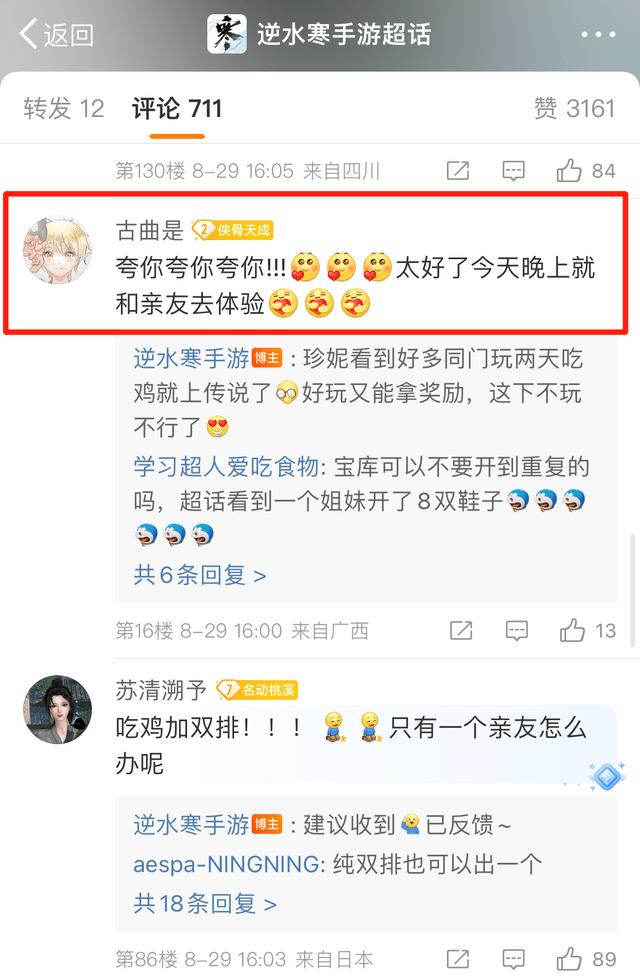This screenshot has width=640, height=976.
Task: Share the 第130楼 comment
Action: (458, 171)
